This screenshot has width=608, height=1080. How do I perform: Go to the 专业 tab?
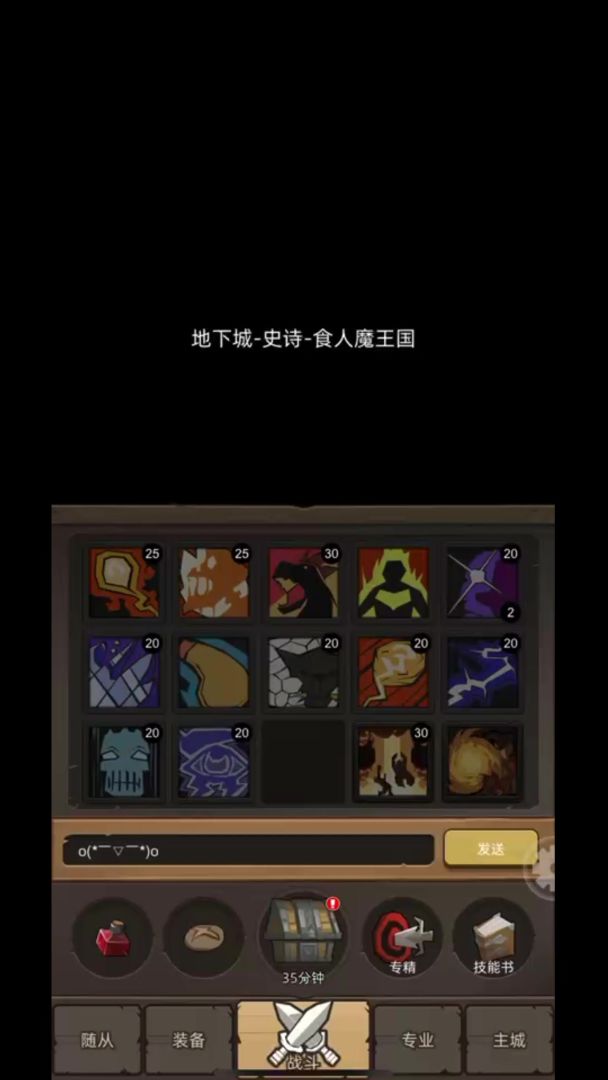pyautogui.click(x=417, y=1040)
